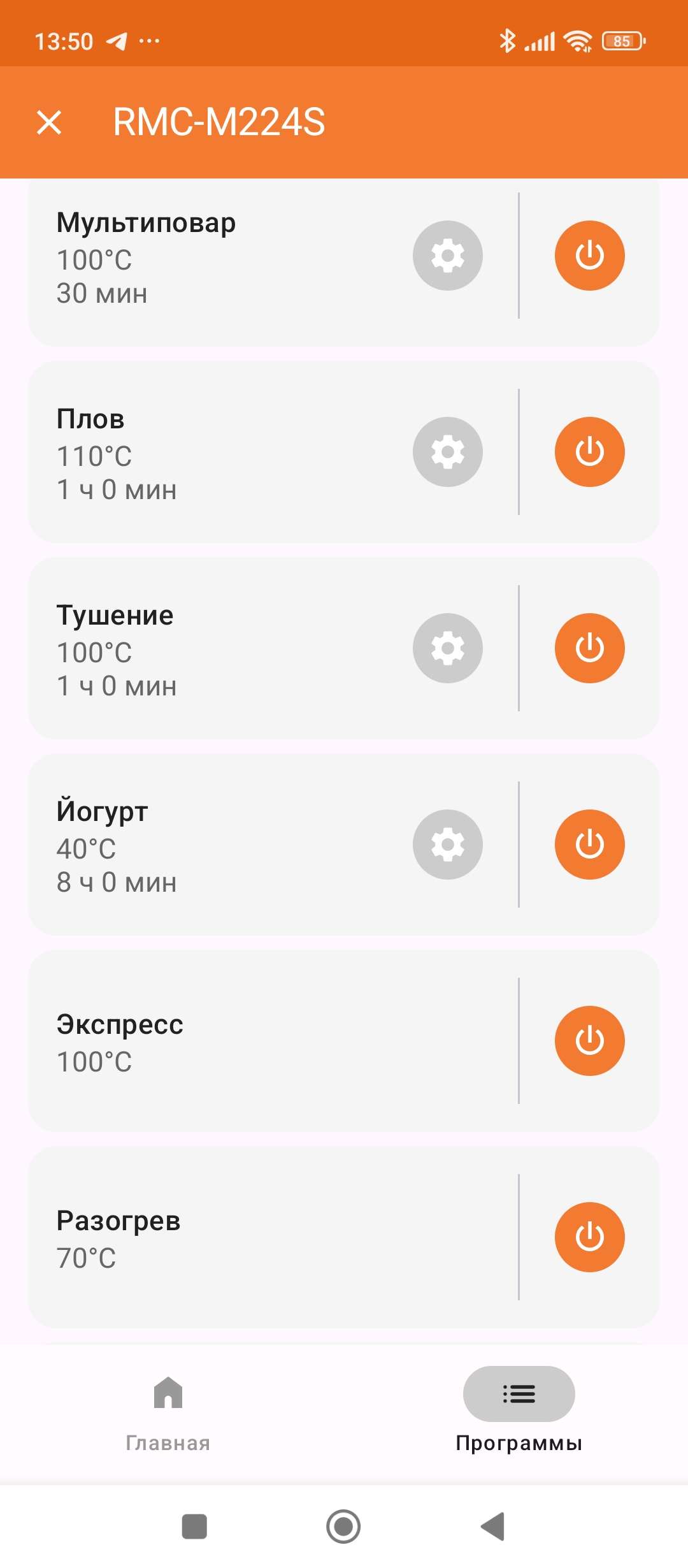Turn on the Йогурт program
688x1568 pixels.
(589, 845)
